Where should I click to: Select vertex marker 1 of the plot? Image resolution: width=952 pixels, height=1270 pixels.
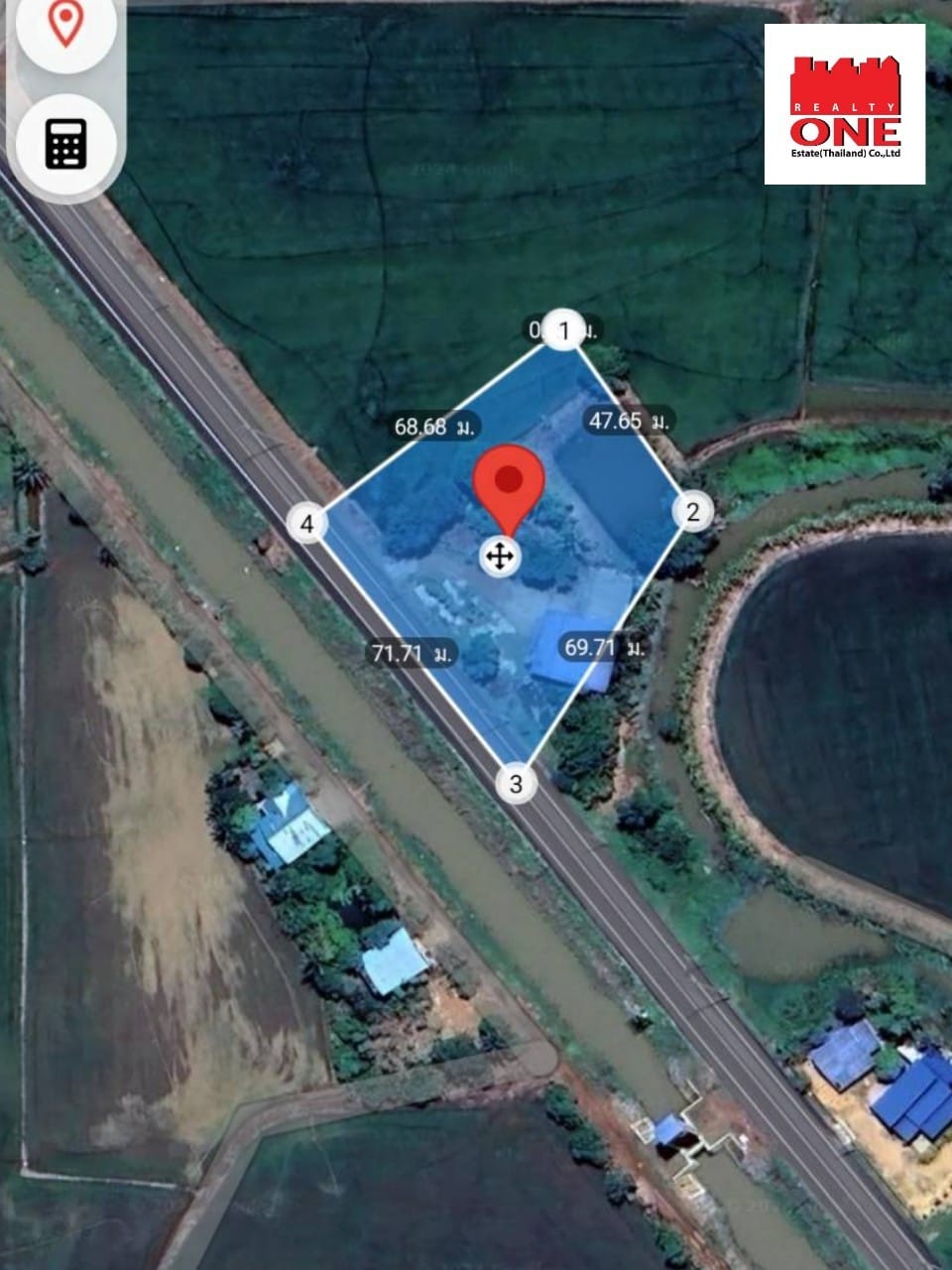(565, 330)
